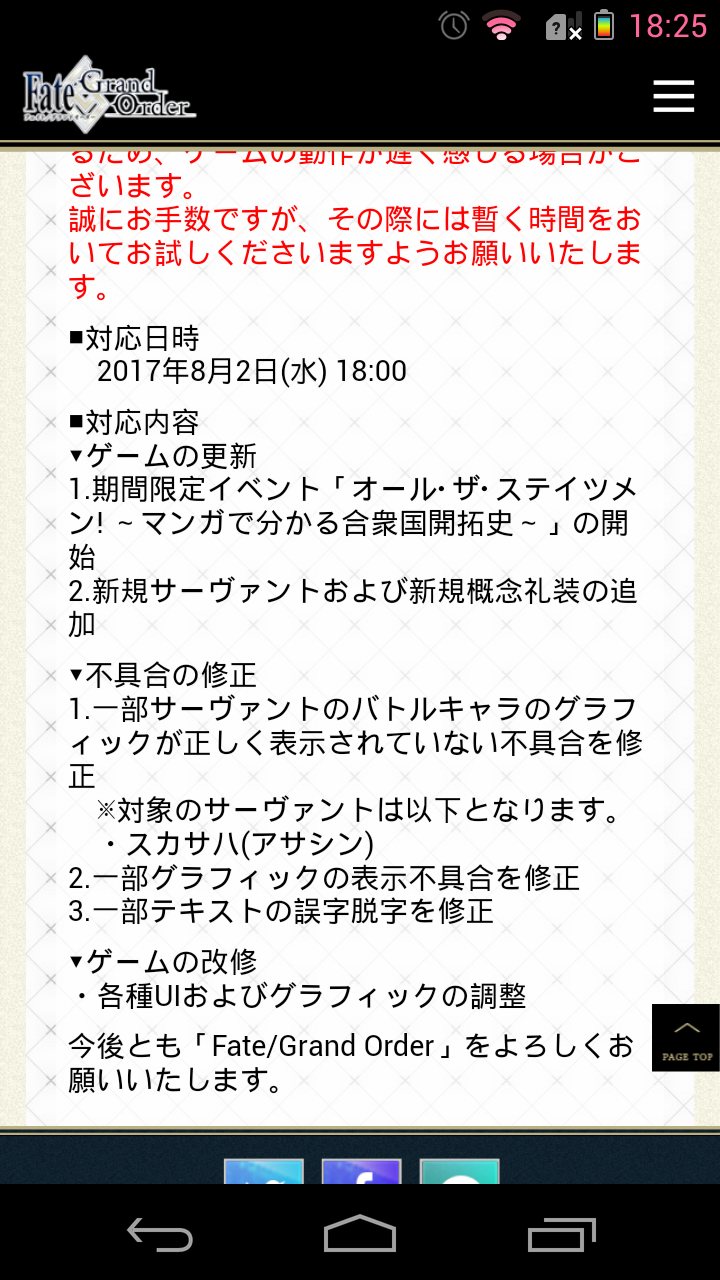Go to the home screen
This screenshot has width=720, height=1280.
click(360, 1233)
